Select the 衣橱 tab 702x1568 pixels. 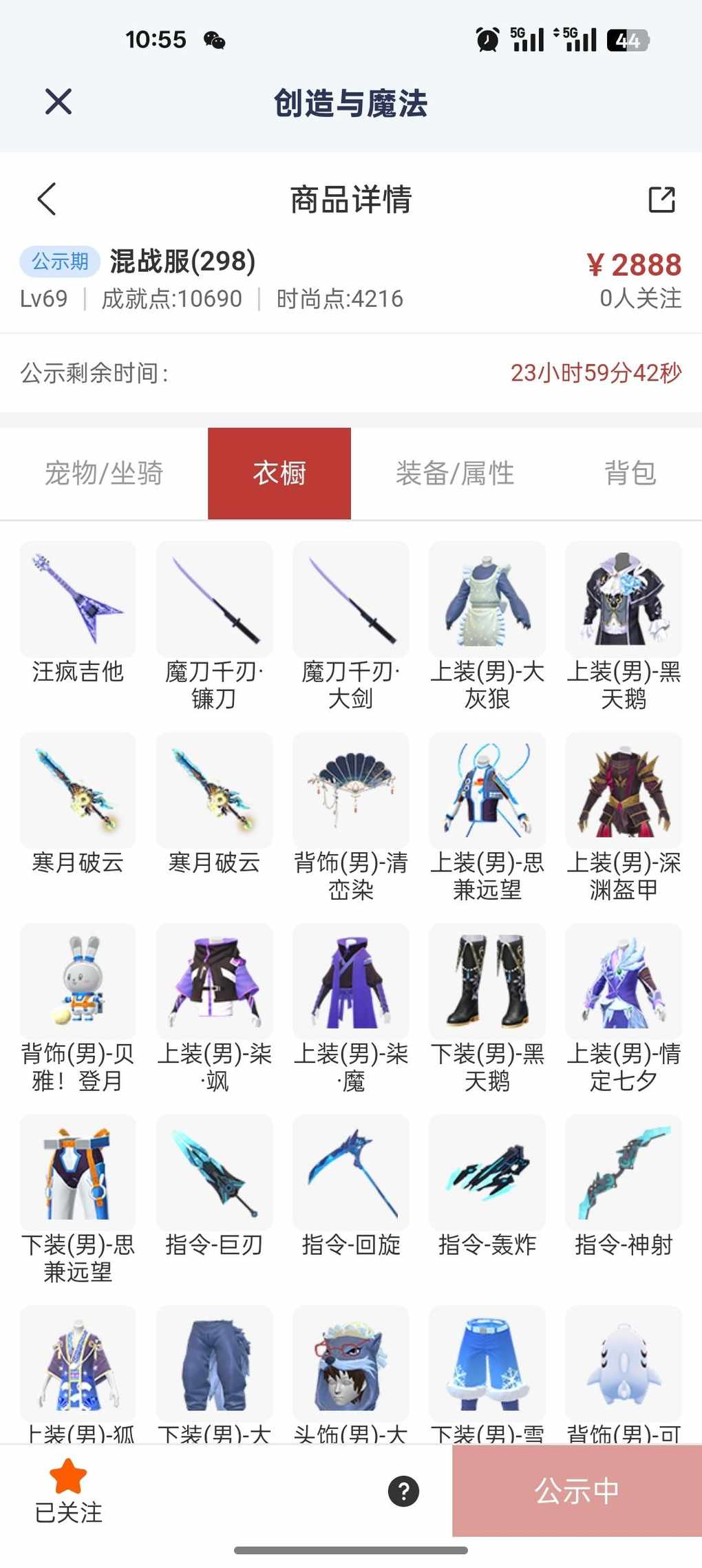tap(279, 474)
